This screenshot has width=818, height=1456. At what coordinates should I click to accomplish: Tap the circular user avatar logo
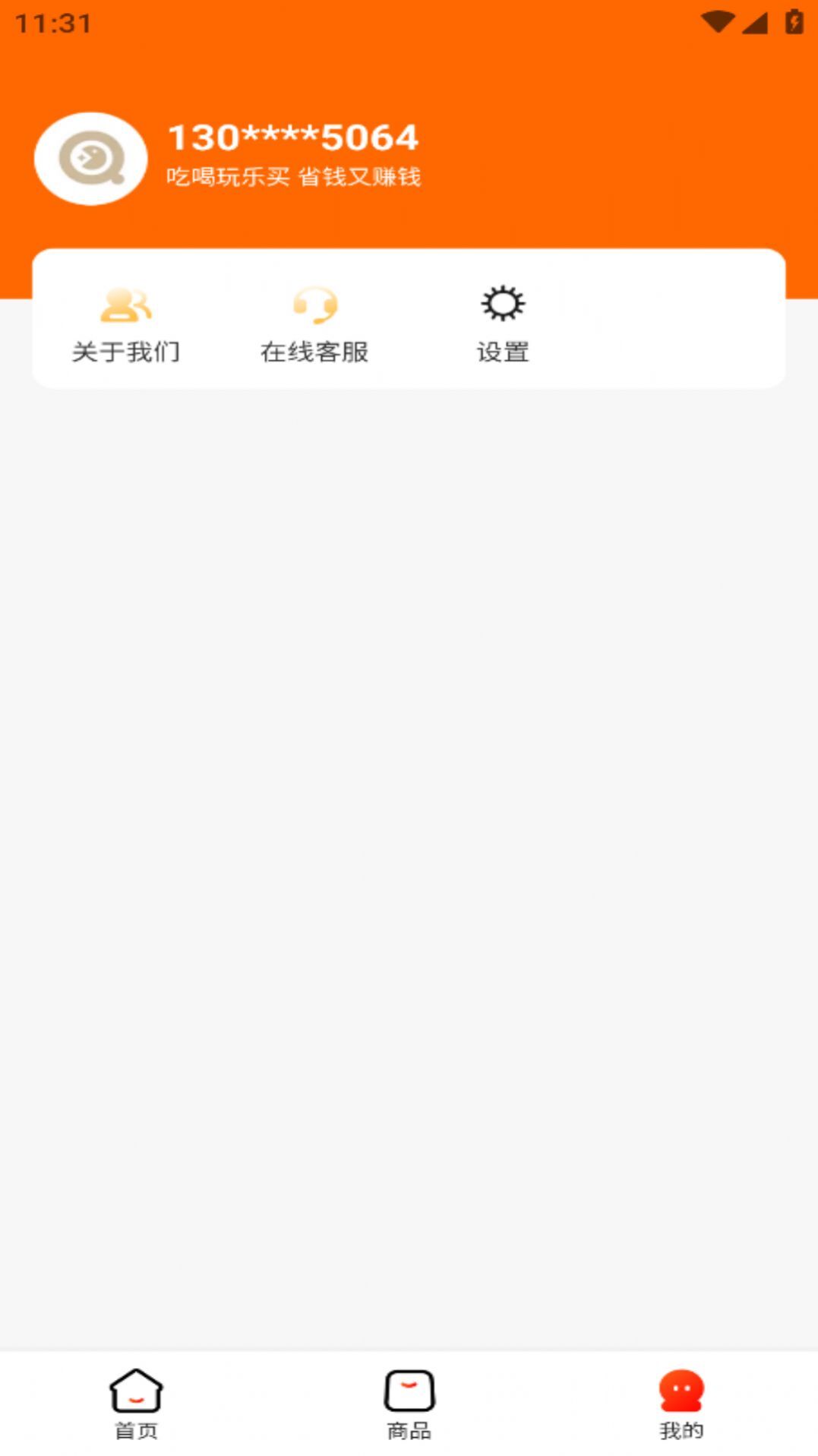(x=90, y=160)
